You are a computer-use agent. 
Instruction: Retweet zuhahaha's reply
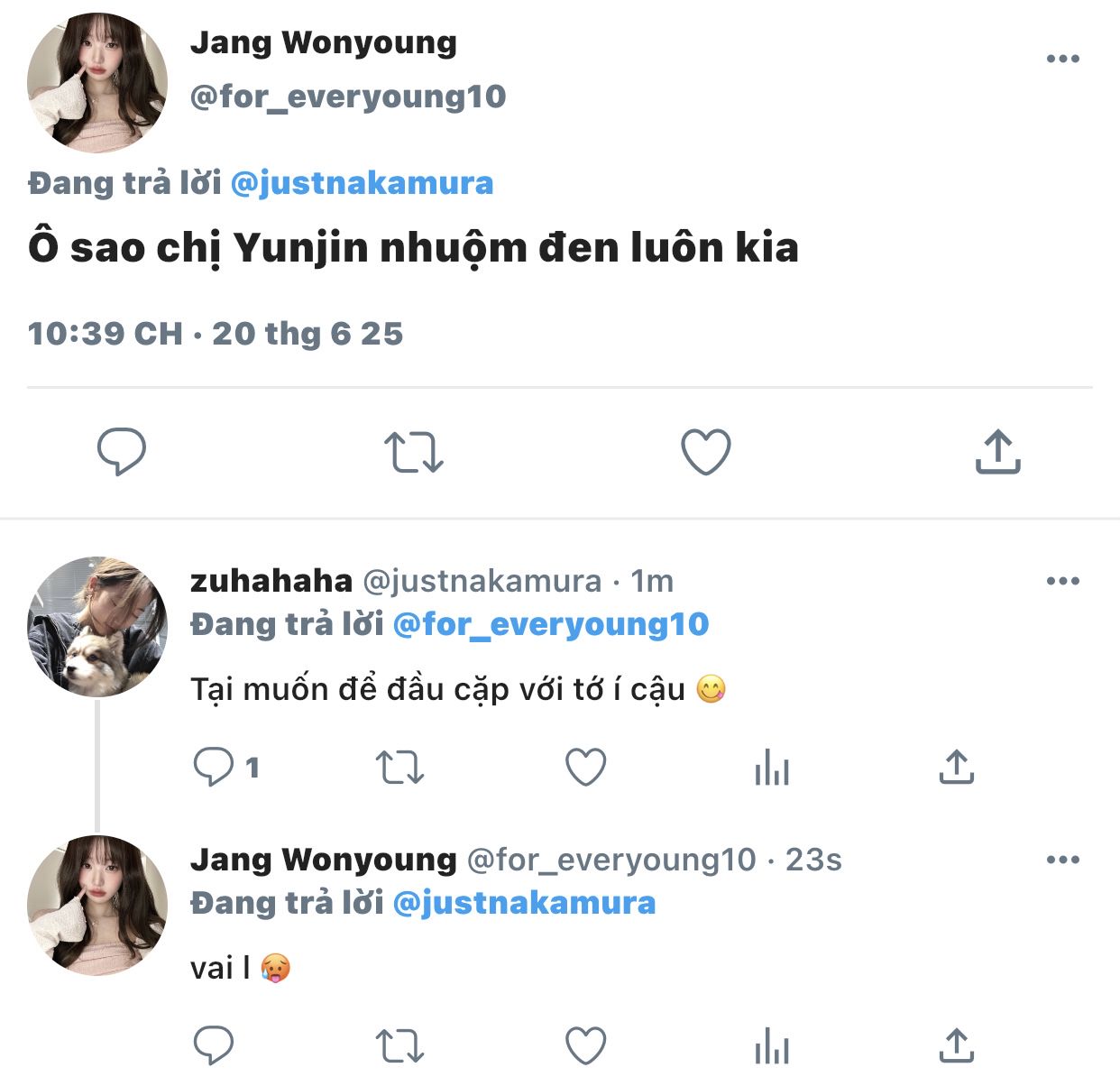pyautogui.click(x=399, y=768)
